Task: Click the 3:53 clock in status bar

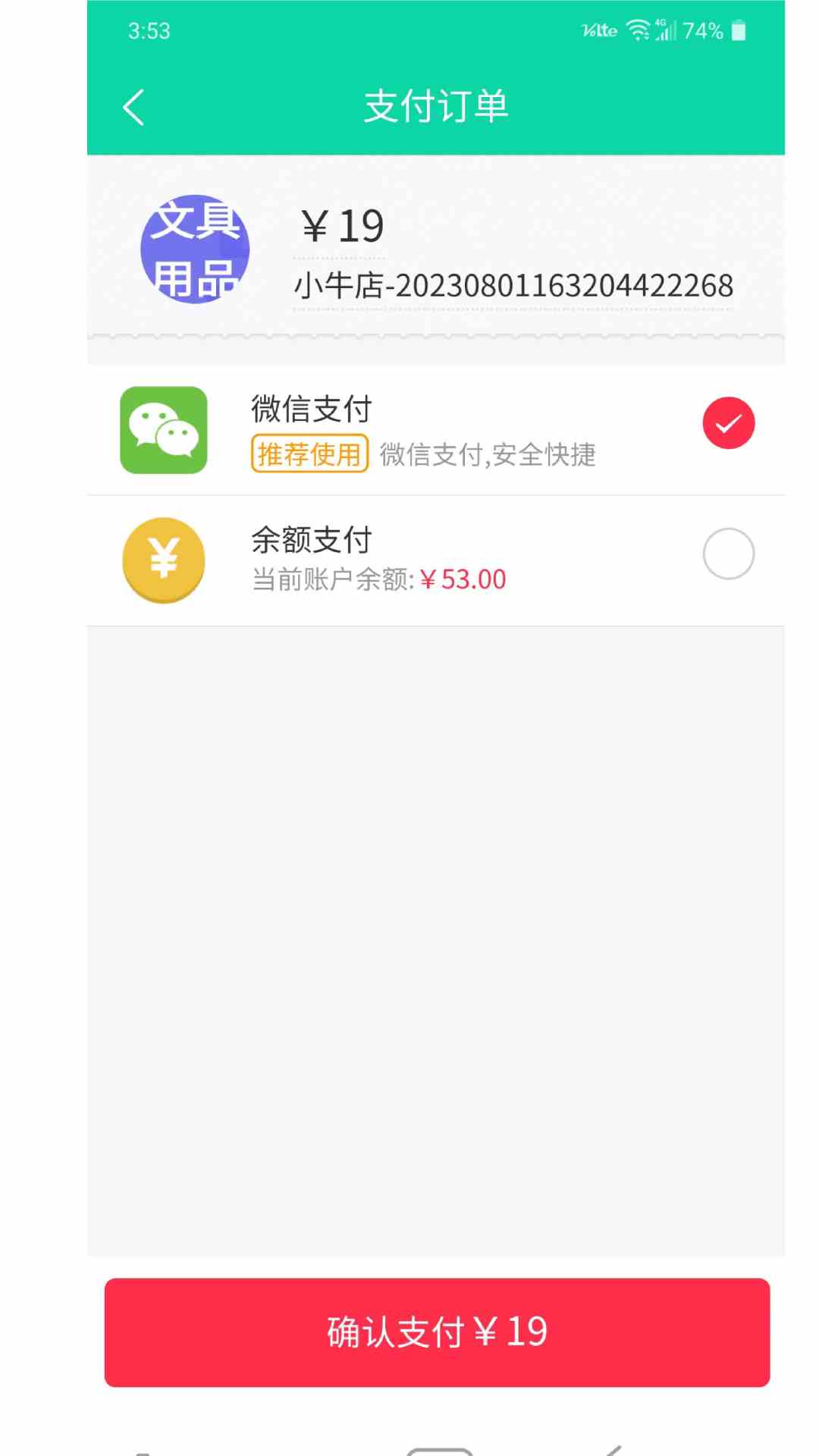Action: [149, 30]
